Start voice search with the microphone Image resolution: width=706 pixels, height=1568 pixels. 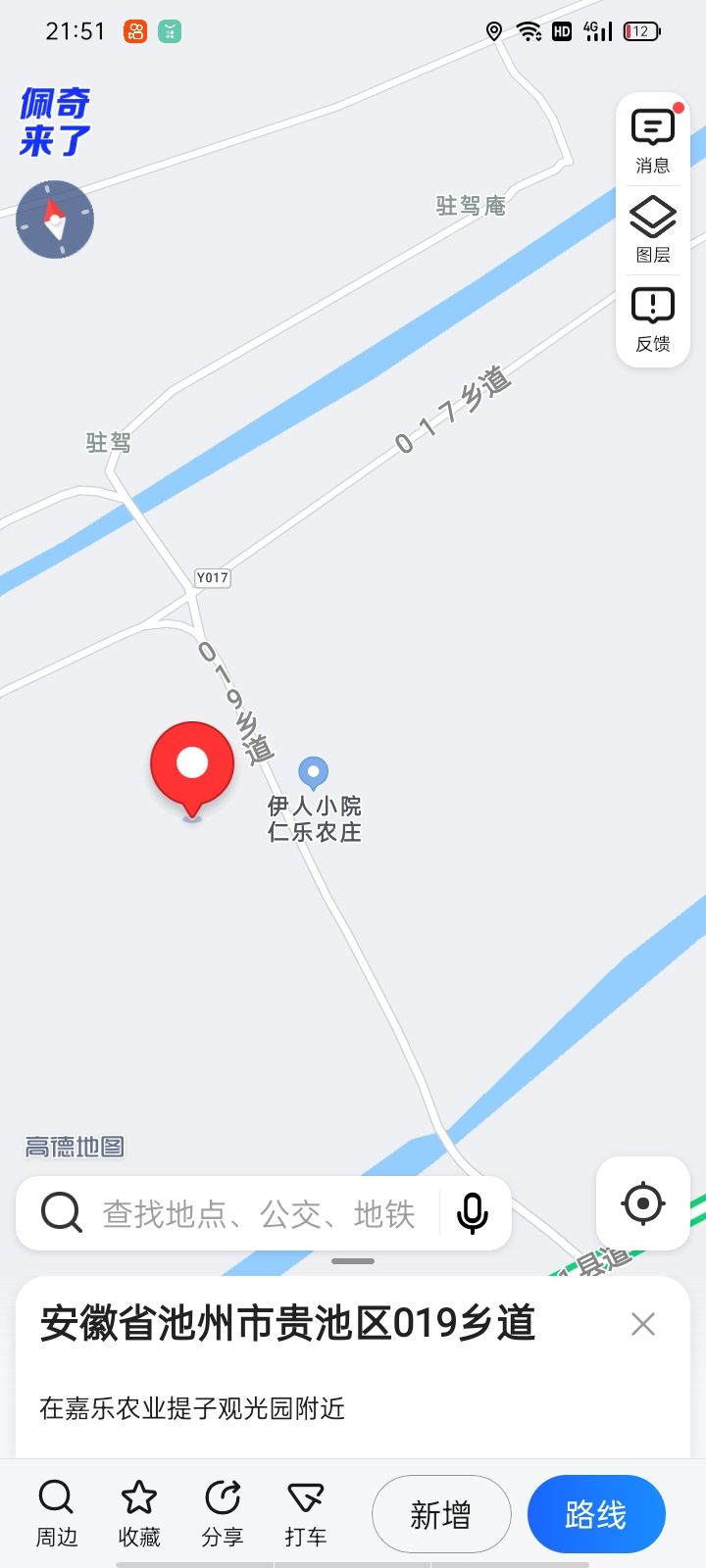point(473,1214)
